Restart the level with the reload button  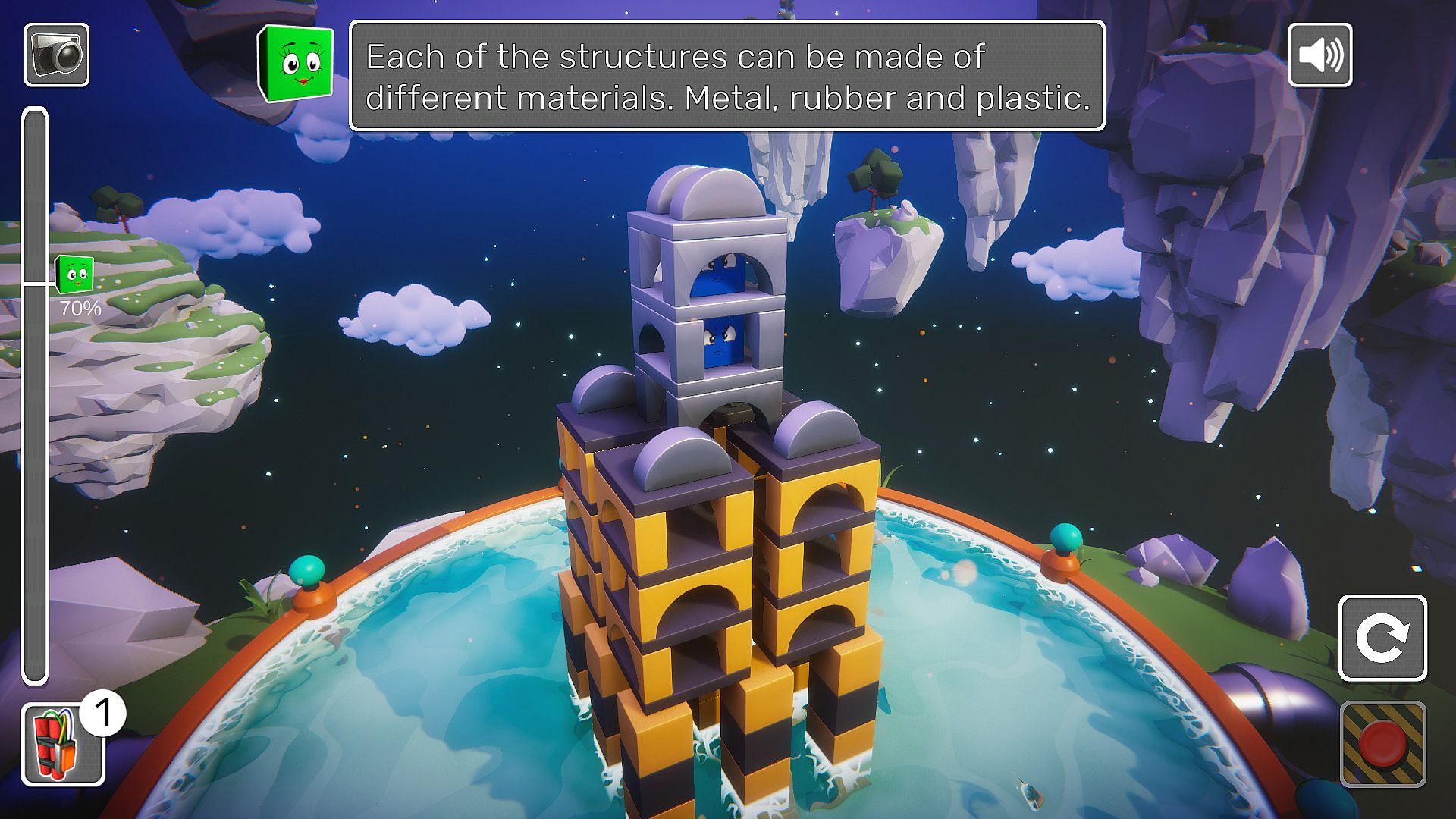(x=1382, y=639)
